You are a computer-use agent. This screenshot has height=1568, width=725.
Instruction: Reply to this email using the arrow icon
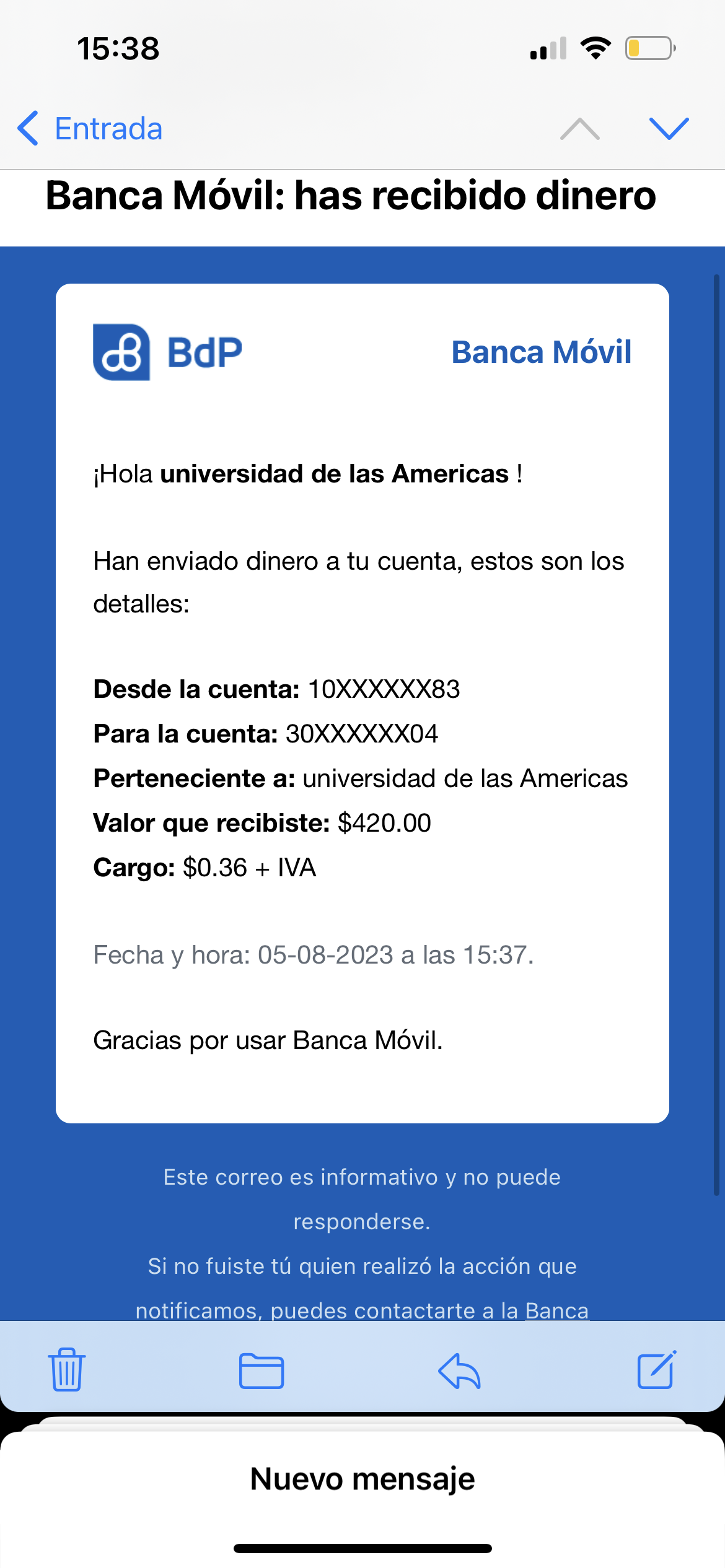tap(459, 1370)
